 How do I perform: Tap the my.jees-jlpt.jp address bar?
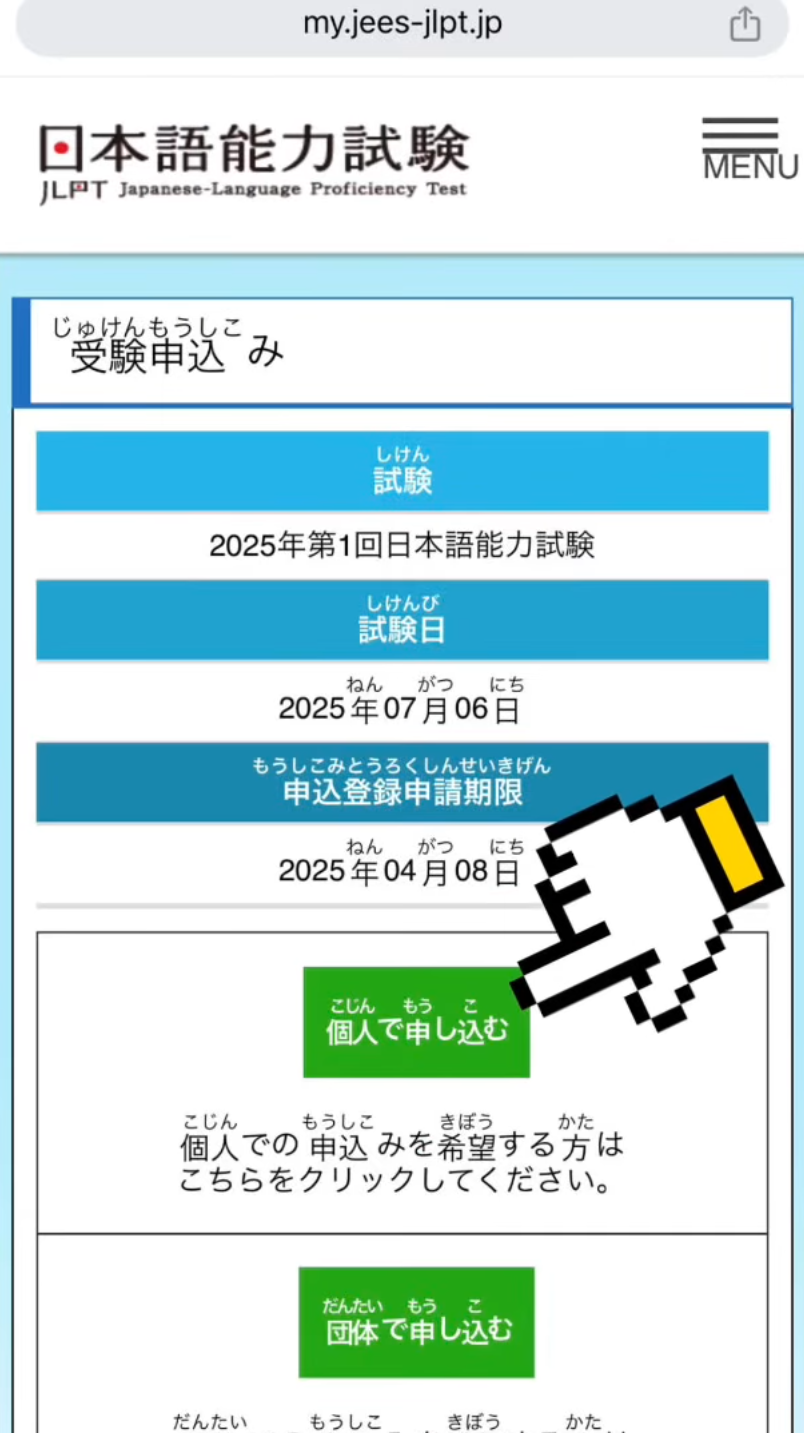click(401, 24)
